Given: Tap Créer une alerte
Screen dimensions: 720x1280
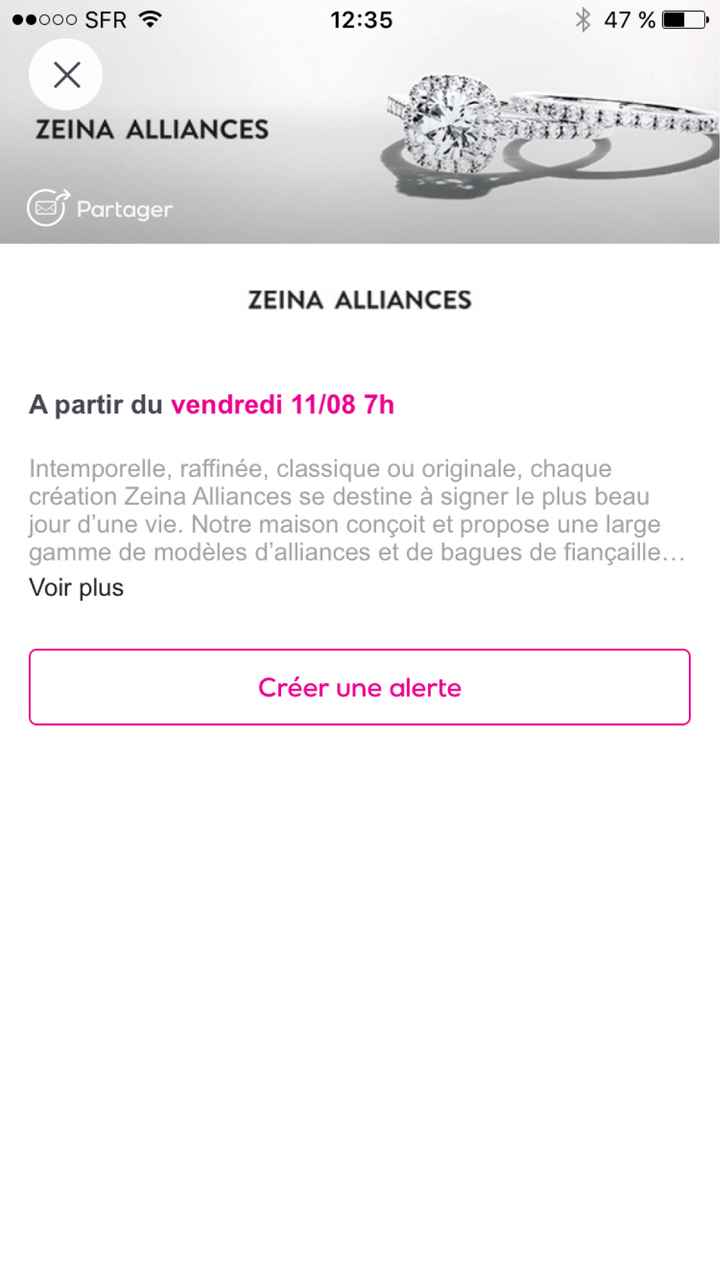Looking at the screenshot, I should pos(359,687).
